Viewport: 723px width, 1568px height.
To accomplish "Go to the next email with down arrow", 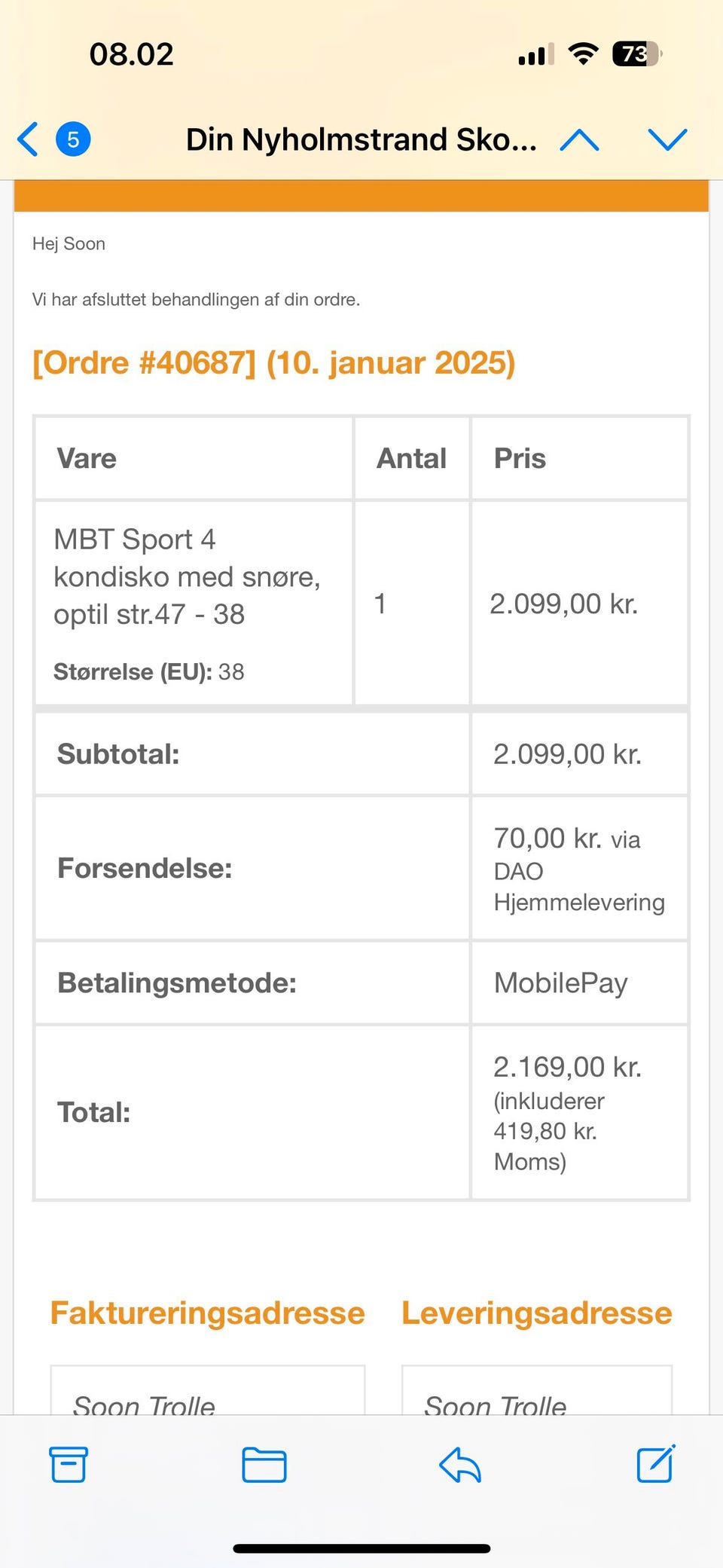I will click(667, 140).
